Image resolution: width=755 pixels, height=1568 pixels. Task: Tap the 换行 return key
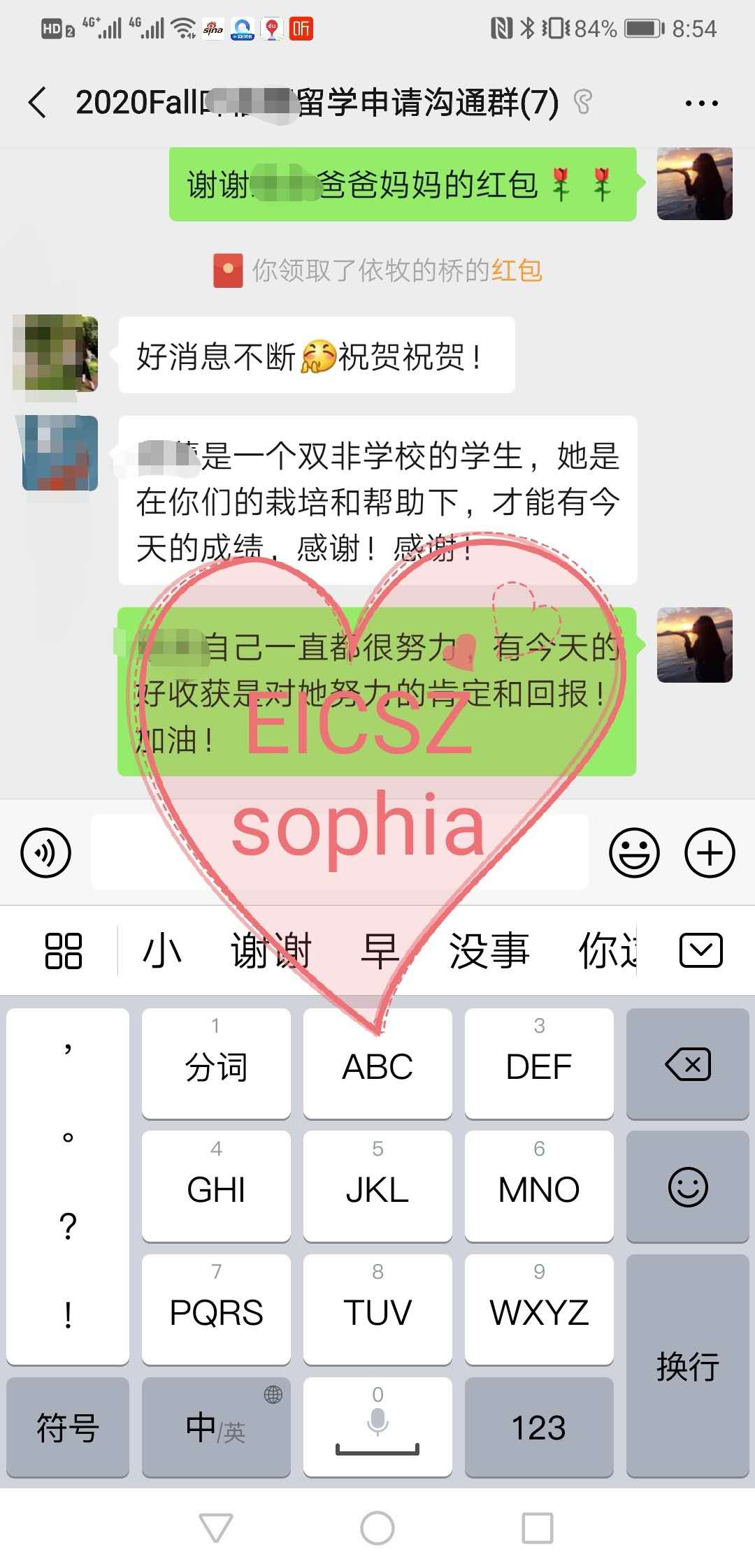click(688, 1366)
